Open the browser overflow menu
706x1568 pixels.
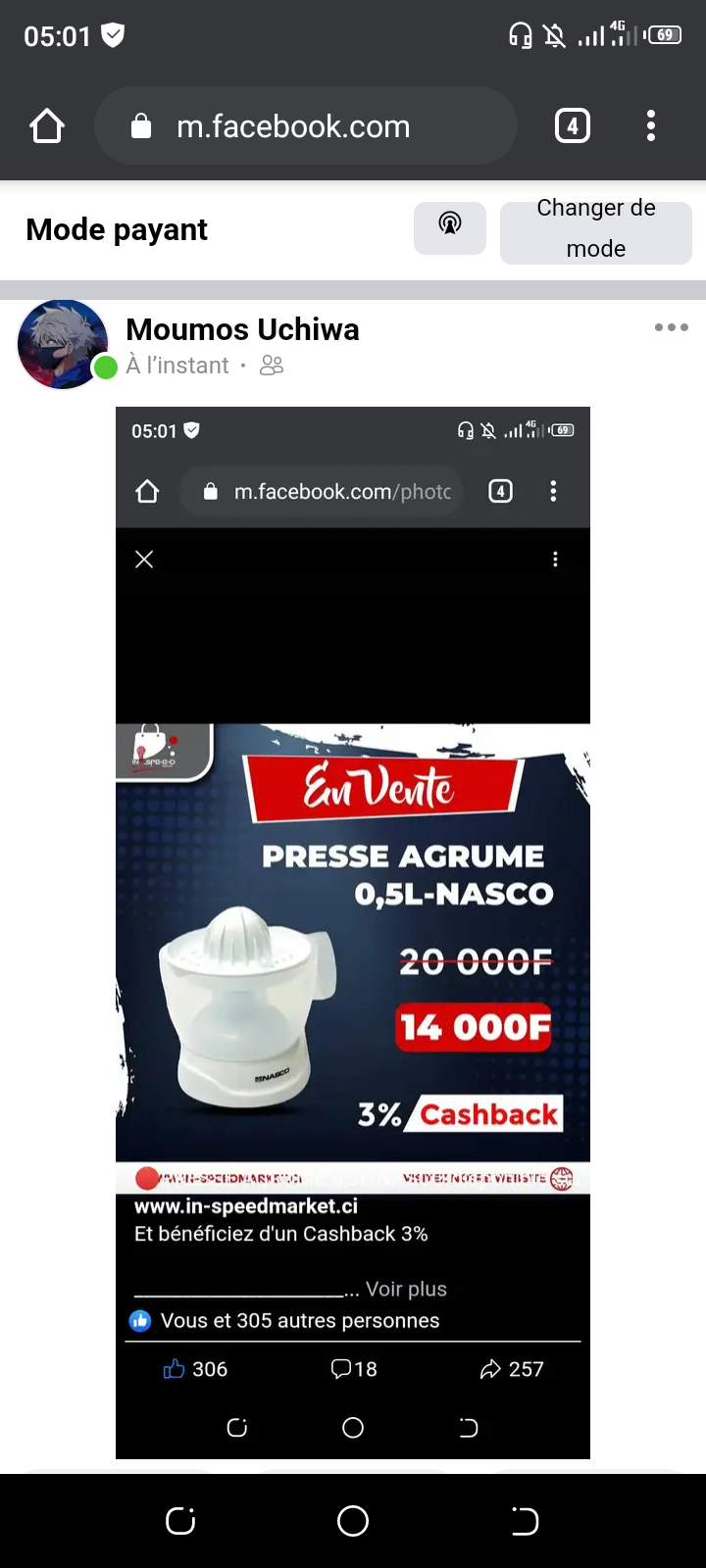(x=651, y=126)
